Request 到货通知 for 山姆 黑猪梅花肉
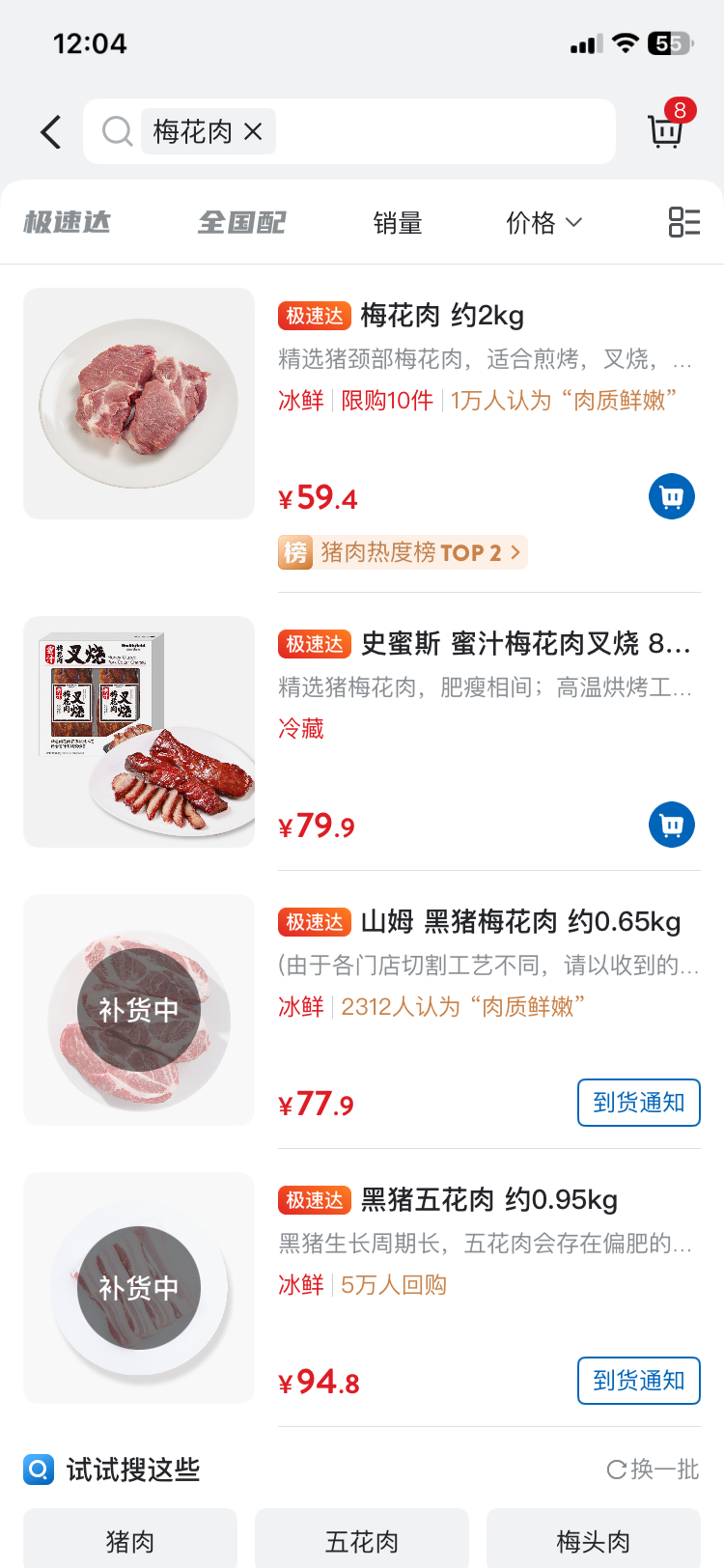Image resolution: width=724 pixels, height=1568 pixels. point(638,1103)
